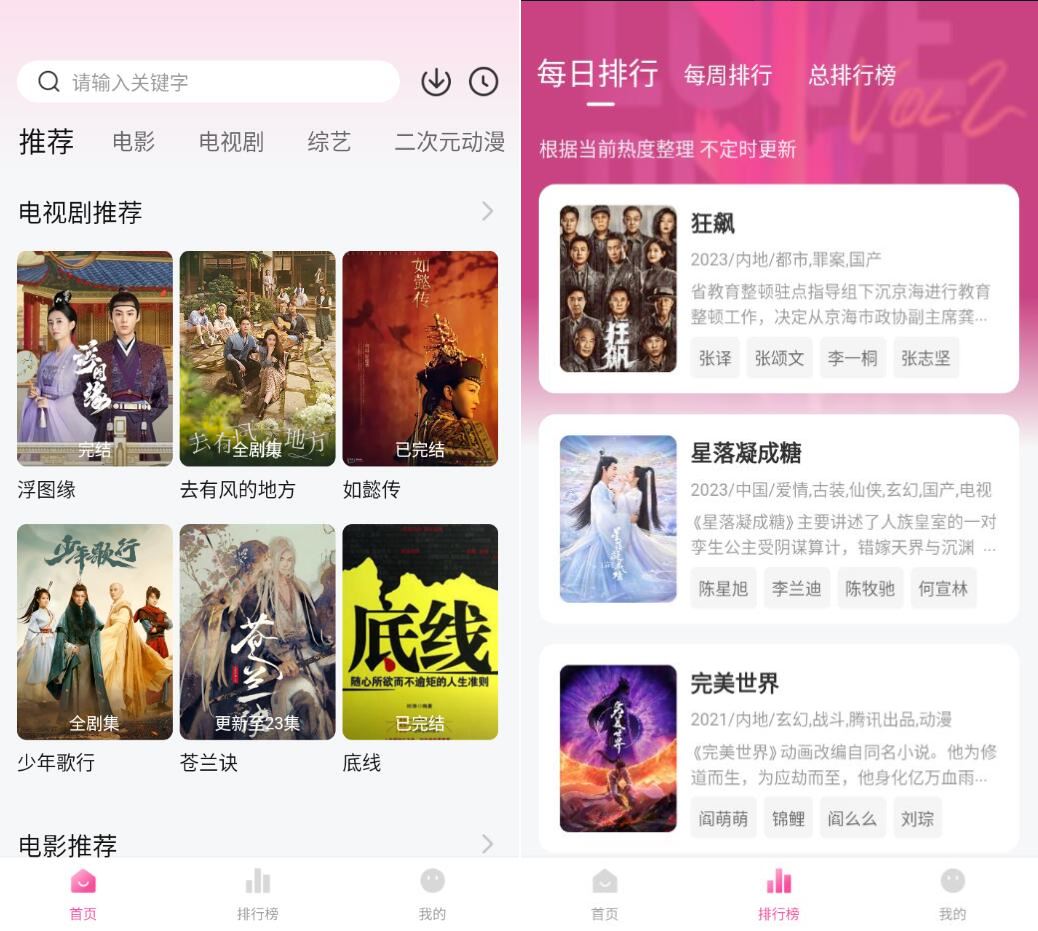Switch to the 电影 category tab
1038x931 pixels.
[133, 142]
